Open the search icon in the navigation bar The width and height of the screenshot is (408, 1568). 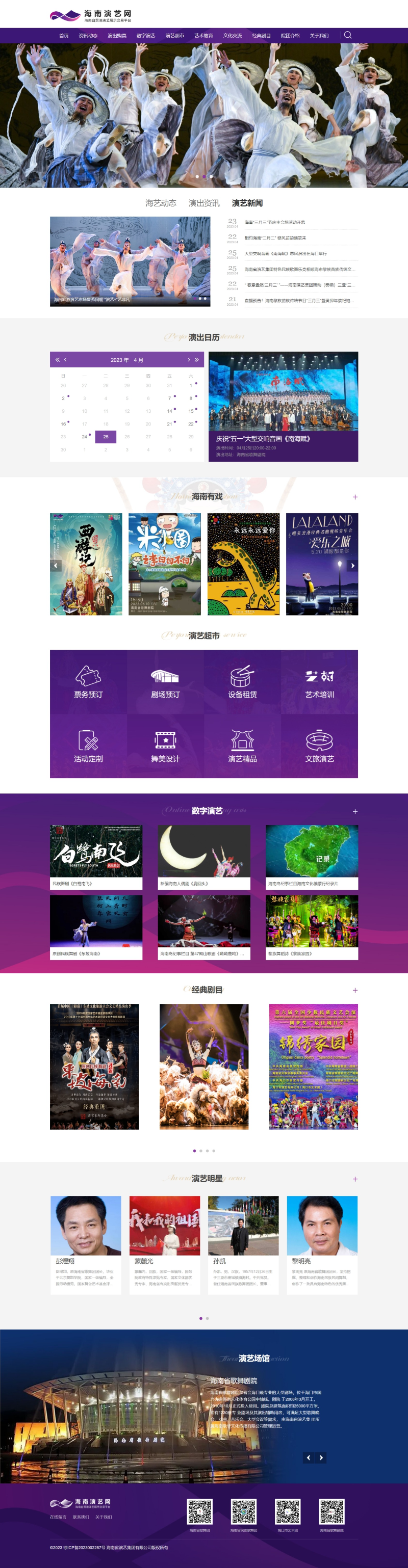point(348,35)
